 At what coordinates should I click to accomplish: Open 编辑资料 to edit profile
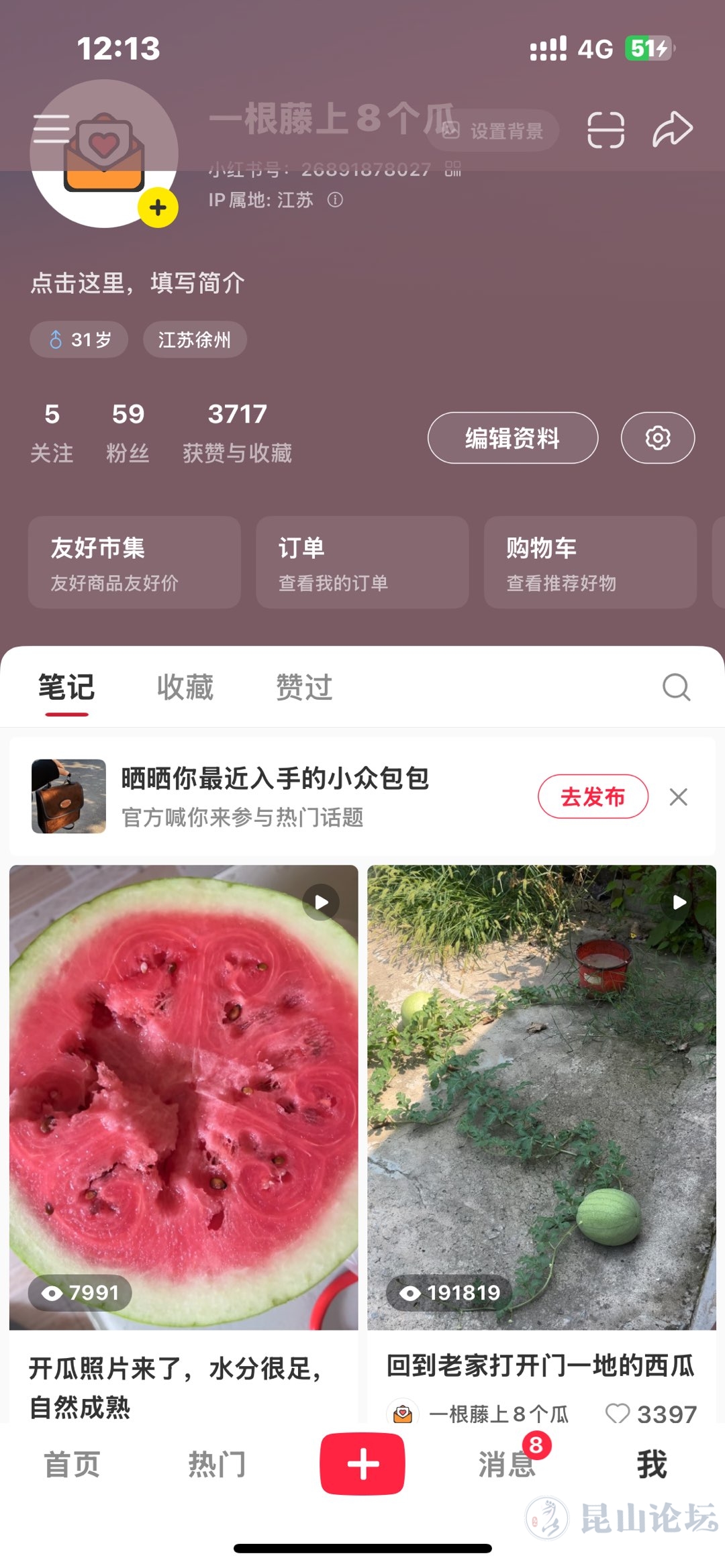(x=513, y=438)
